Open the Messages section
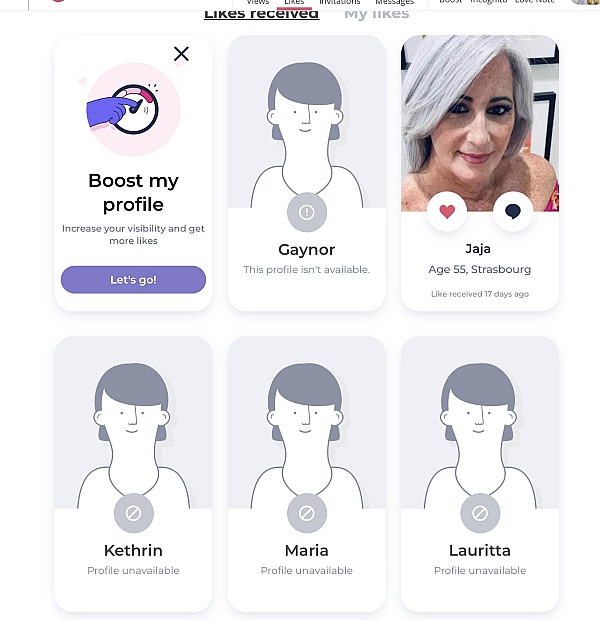The height and width of the screenshot is (620, 600). 394,3
